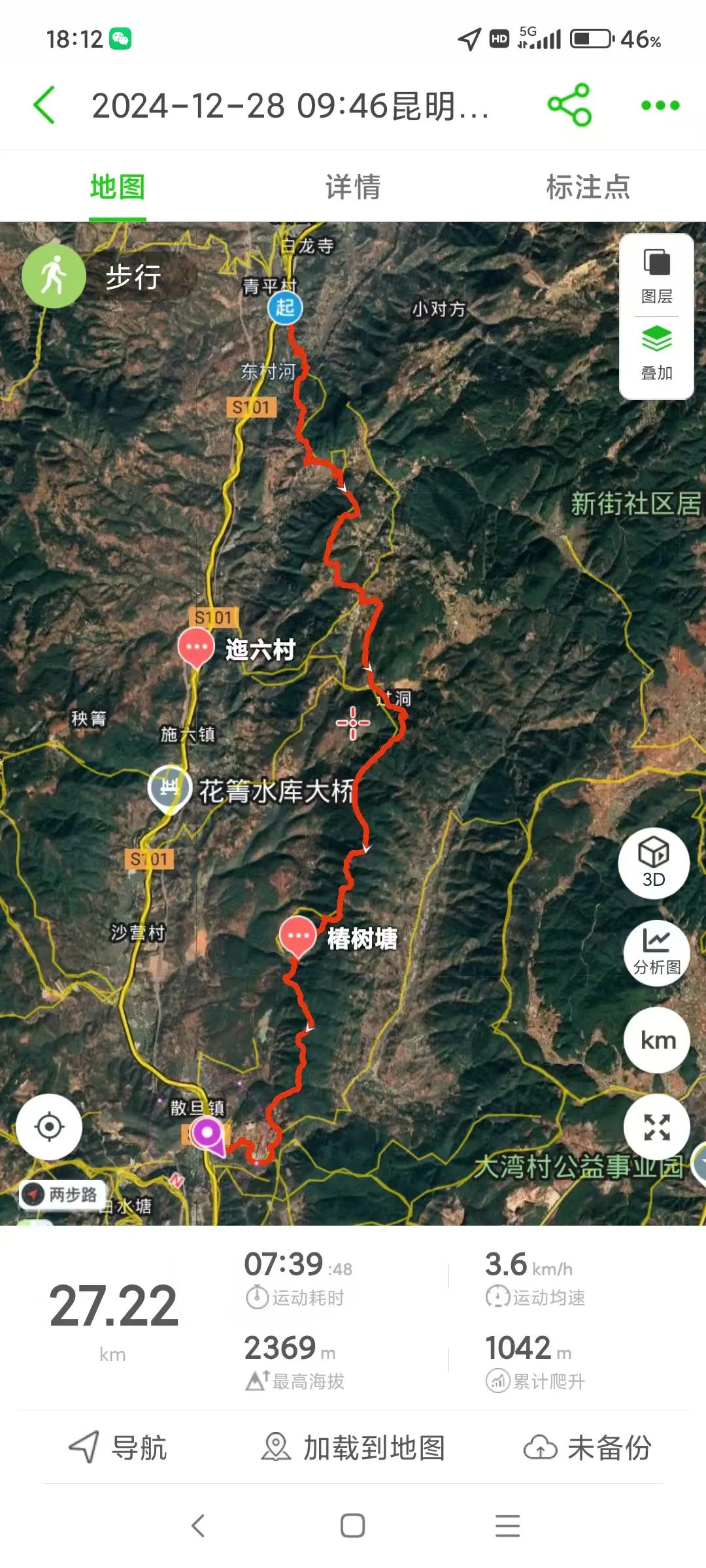The width and height of the screenshot is (706, 1568).
Task: Start 导航 navigation for this track
Action: tap(119, 1447)
